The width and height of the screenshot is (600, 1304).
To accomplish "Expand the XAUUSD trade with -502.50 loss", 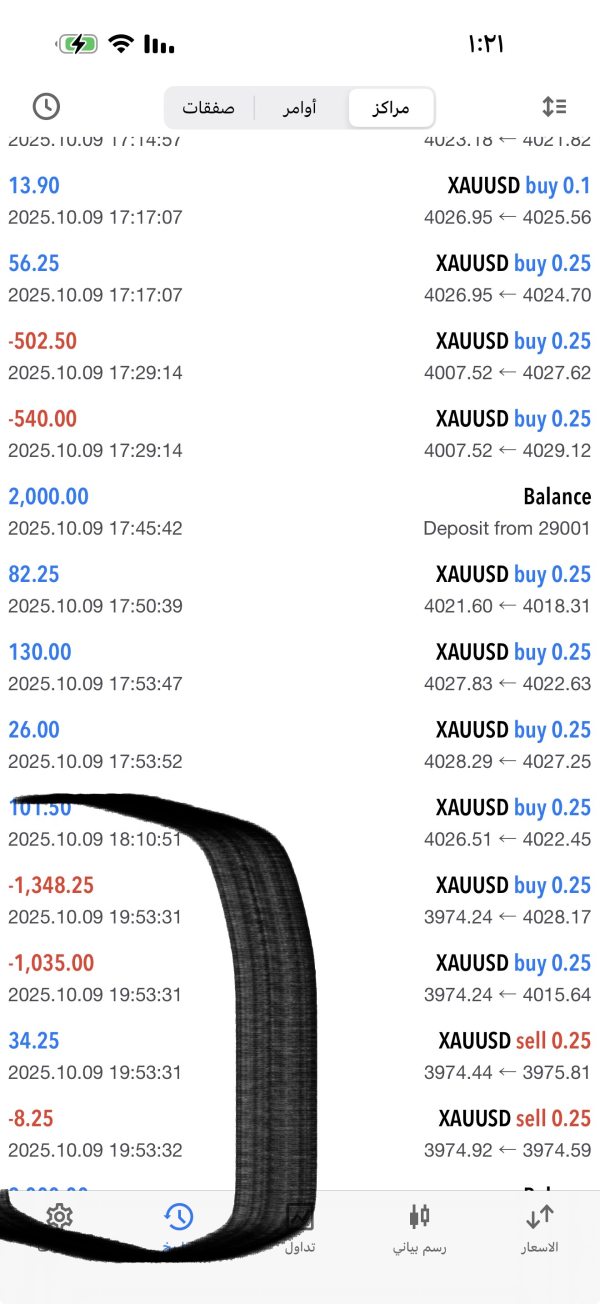I will point(300,356).
